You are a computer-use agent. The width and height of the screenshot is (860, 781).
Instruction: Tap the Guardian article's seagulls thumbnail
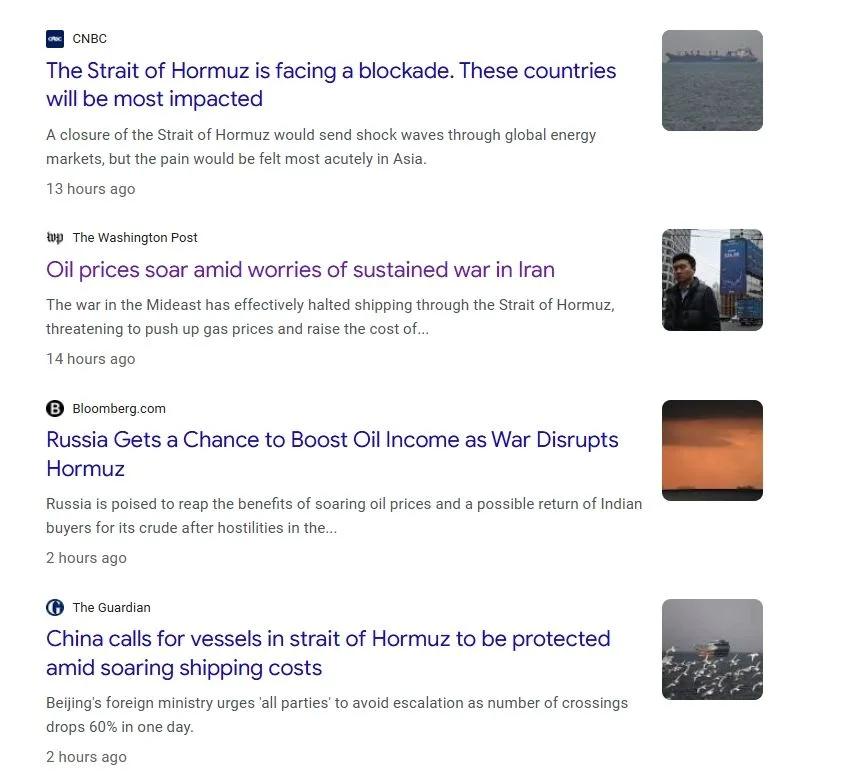[712, 649]
